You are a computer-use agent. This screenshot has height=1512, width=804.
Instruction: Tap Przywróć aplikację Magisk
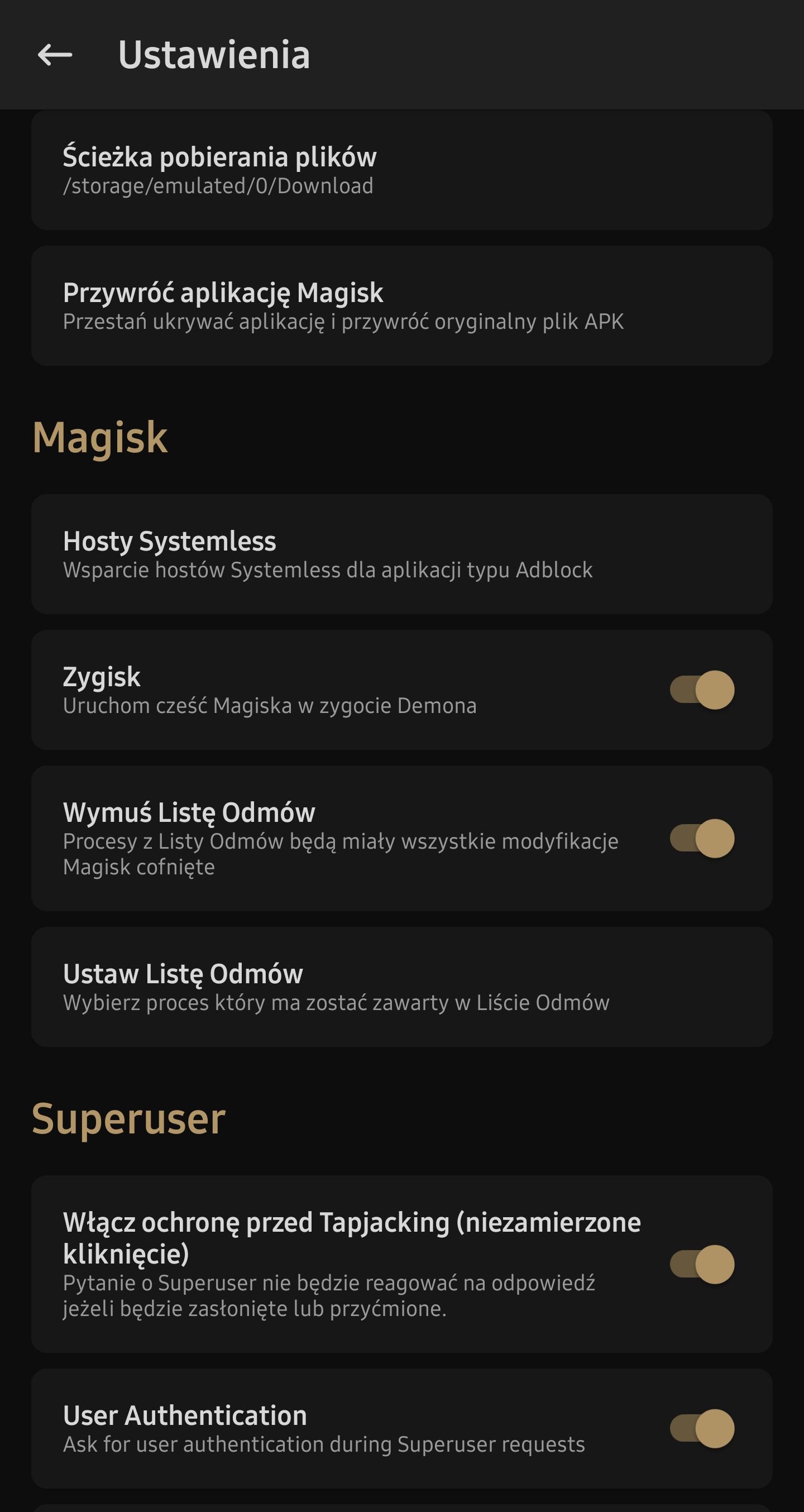coord(401,306)
